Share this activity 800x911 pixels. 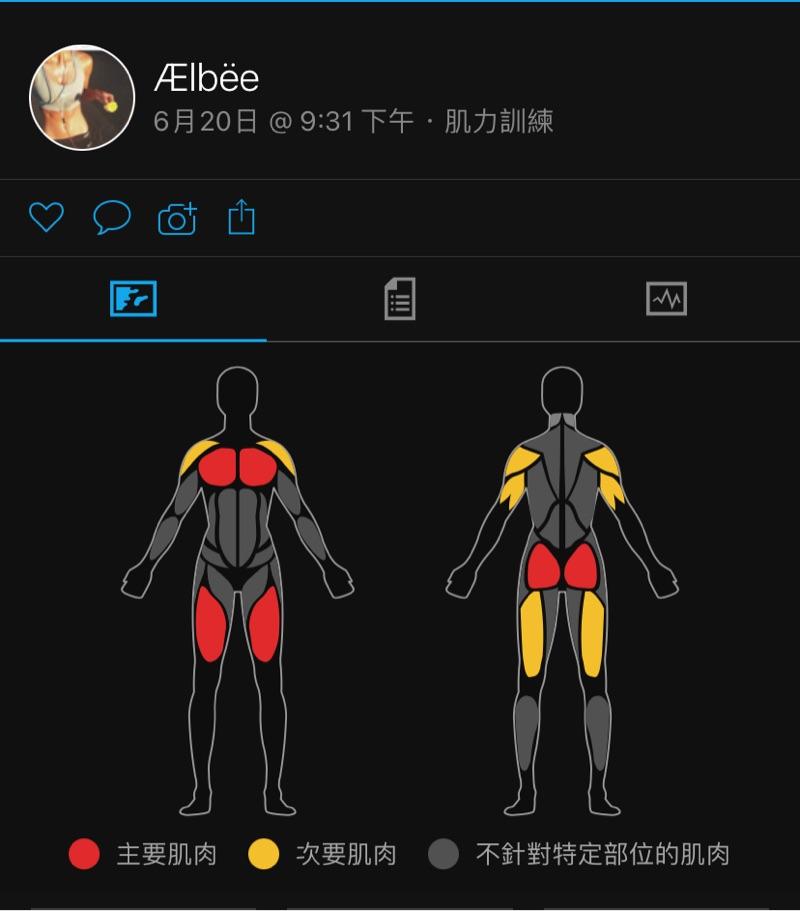[x=241, y=217]
